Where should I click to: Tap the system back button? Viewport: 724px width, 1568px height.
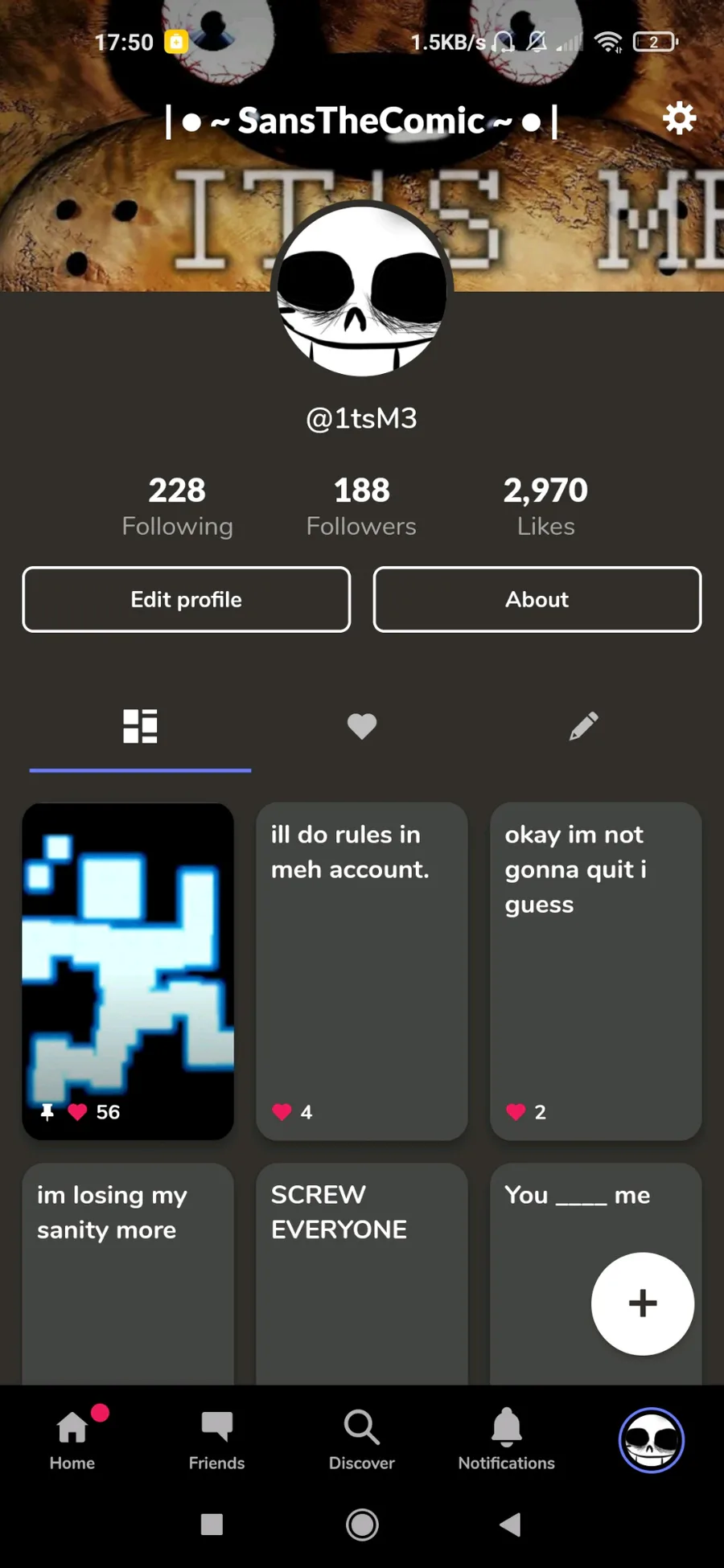point(510,1525)
